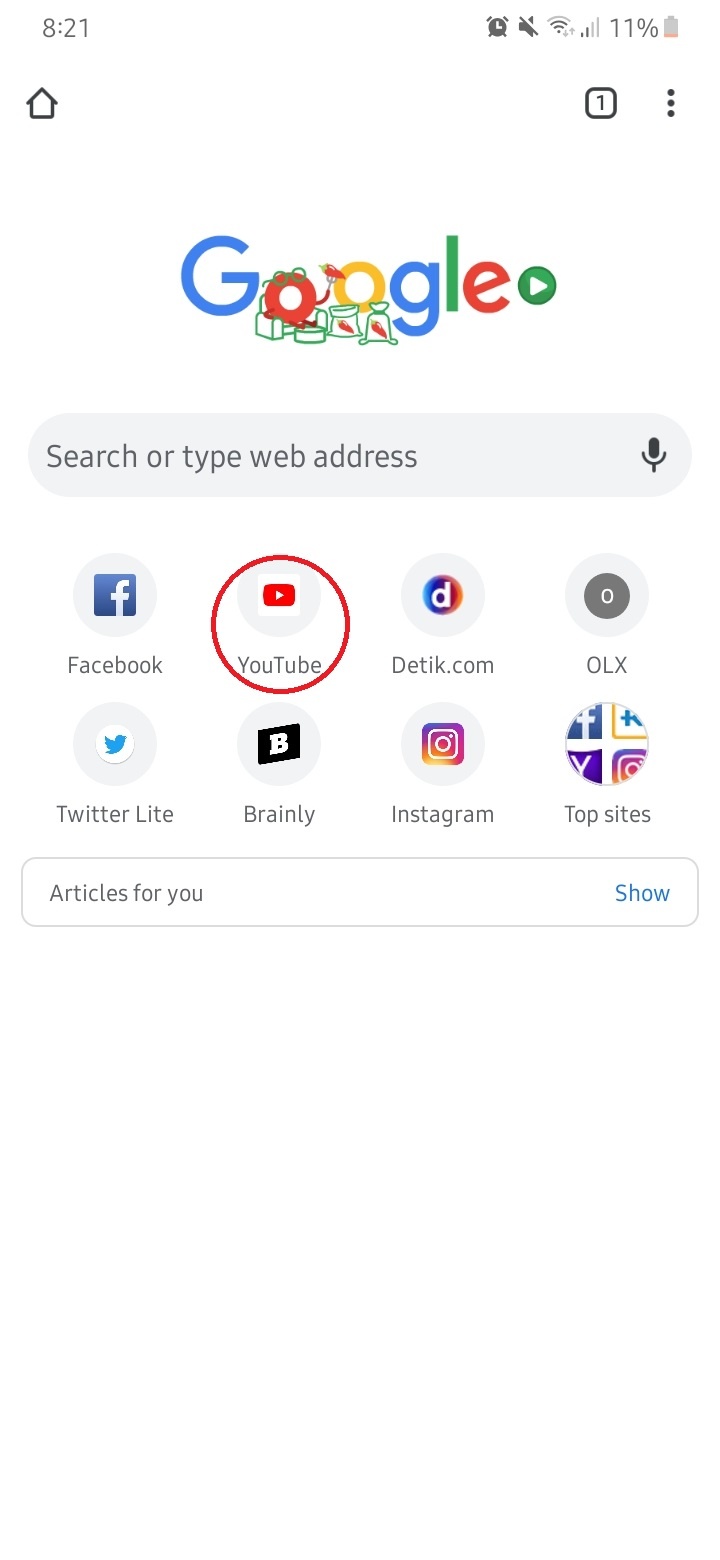This screenshot has width=720, height=1560.
Task: Start voice search with the microphone
Action: tap(653, 455)
